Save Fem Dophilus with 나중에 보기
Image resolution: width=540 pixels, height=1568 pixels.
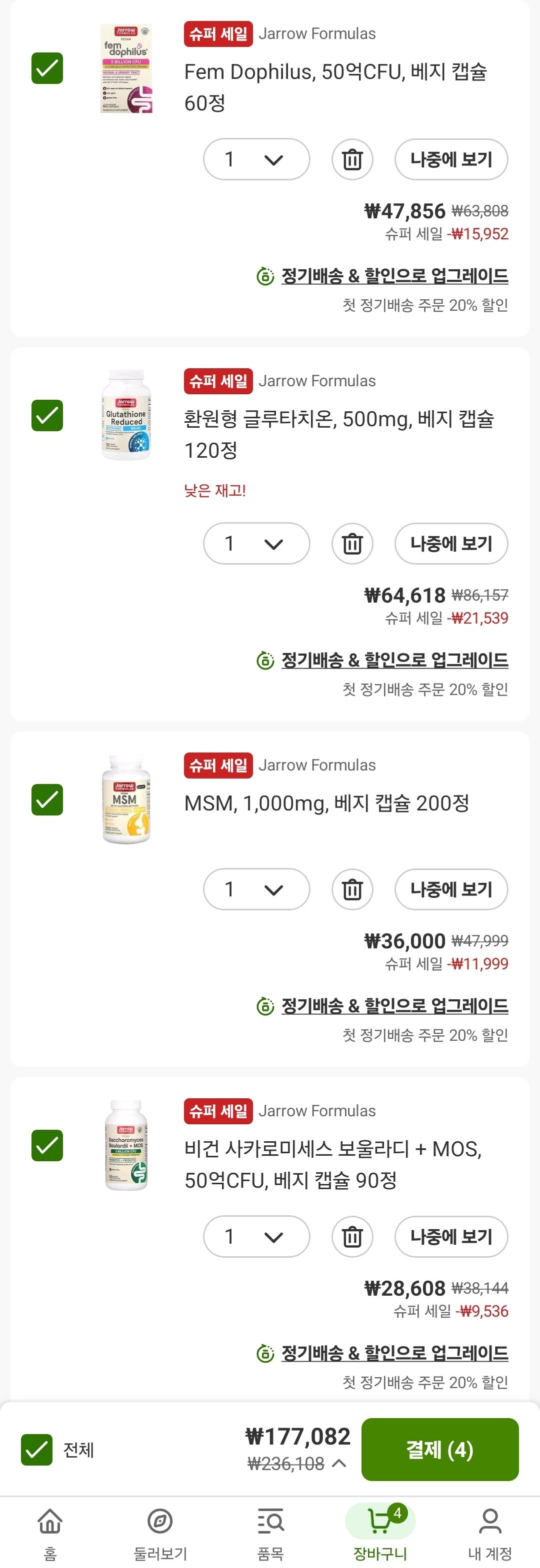(x=451, y=159)
